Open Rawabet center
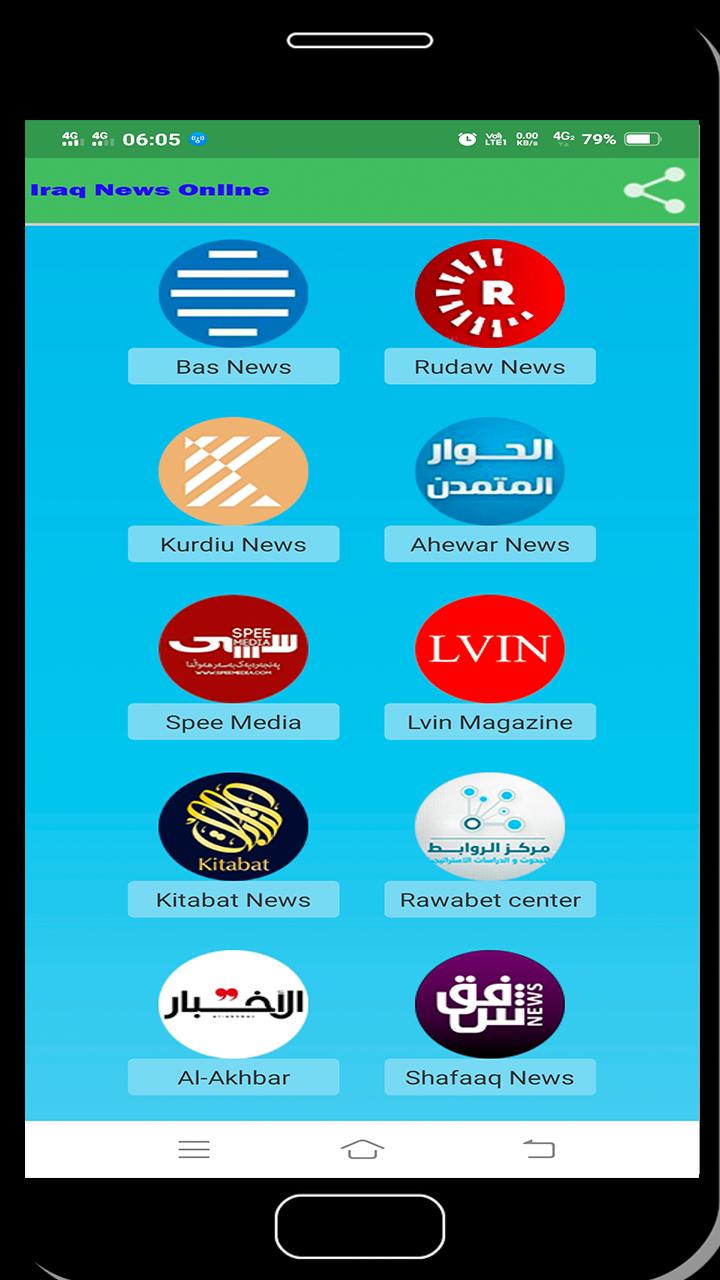This screenshot has height=1280, width=720. tap(490, 899)
